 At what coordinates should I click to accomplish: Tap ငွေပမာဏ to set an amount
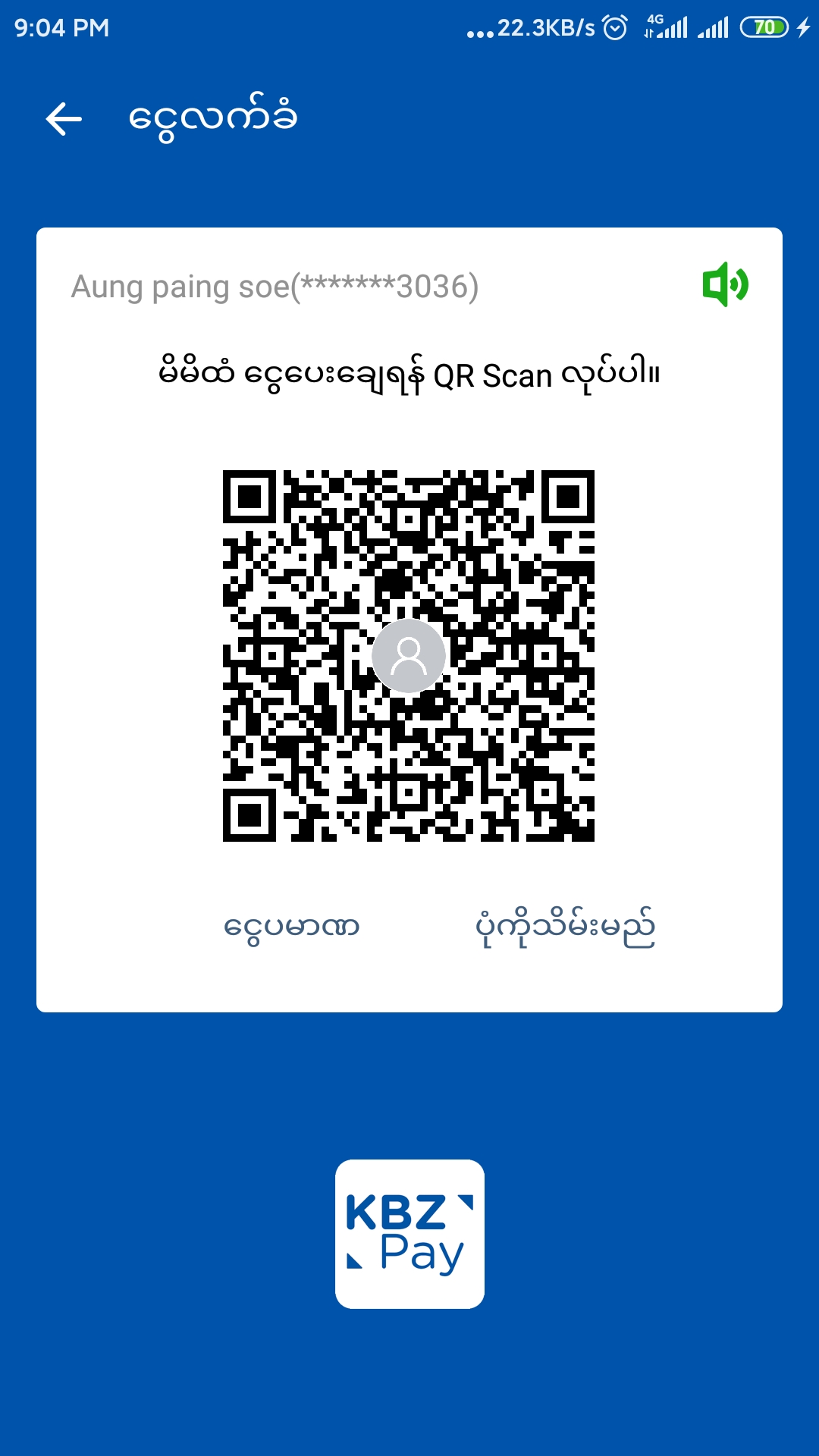[x=291, y=927]
